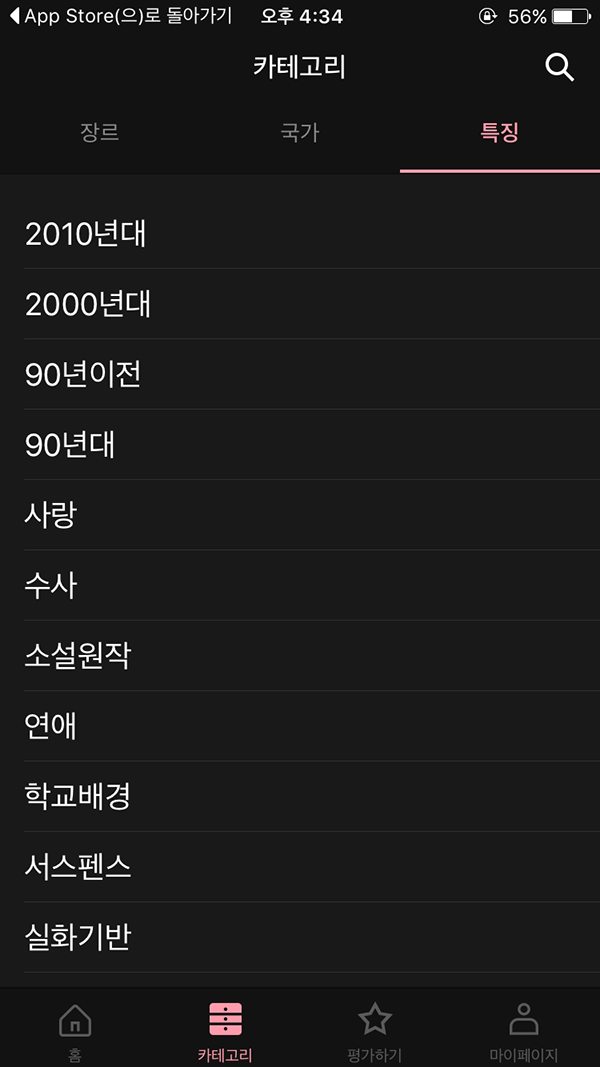Open the 평가하기 tab

click(375, 1030)
